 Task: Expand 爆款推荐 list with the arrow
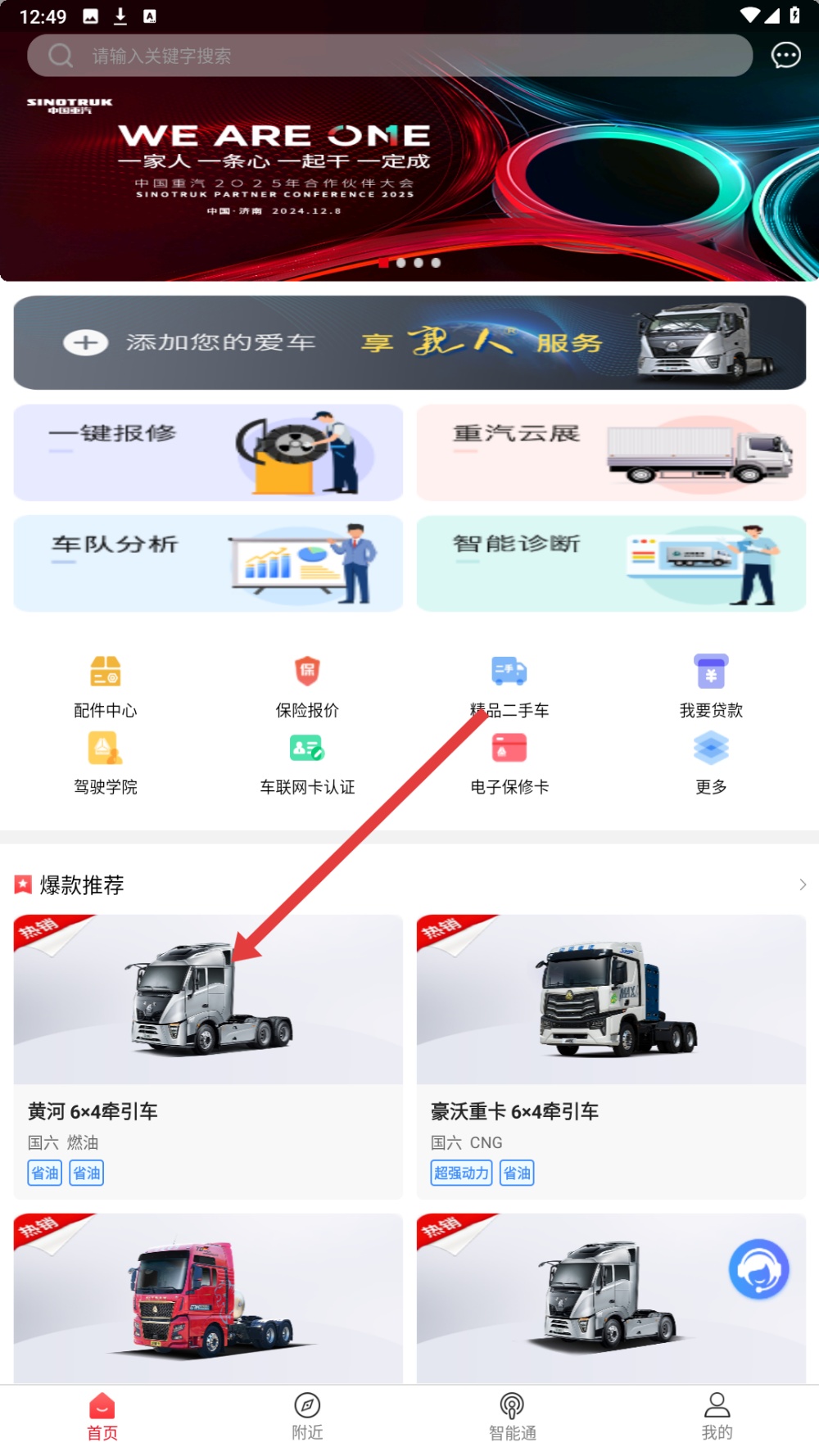pos(802,884)
